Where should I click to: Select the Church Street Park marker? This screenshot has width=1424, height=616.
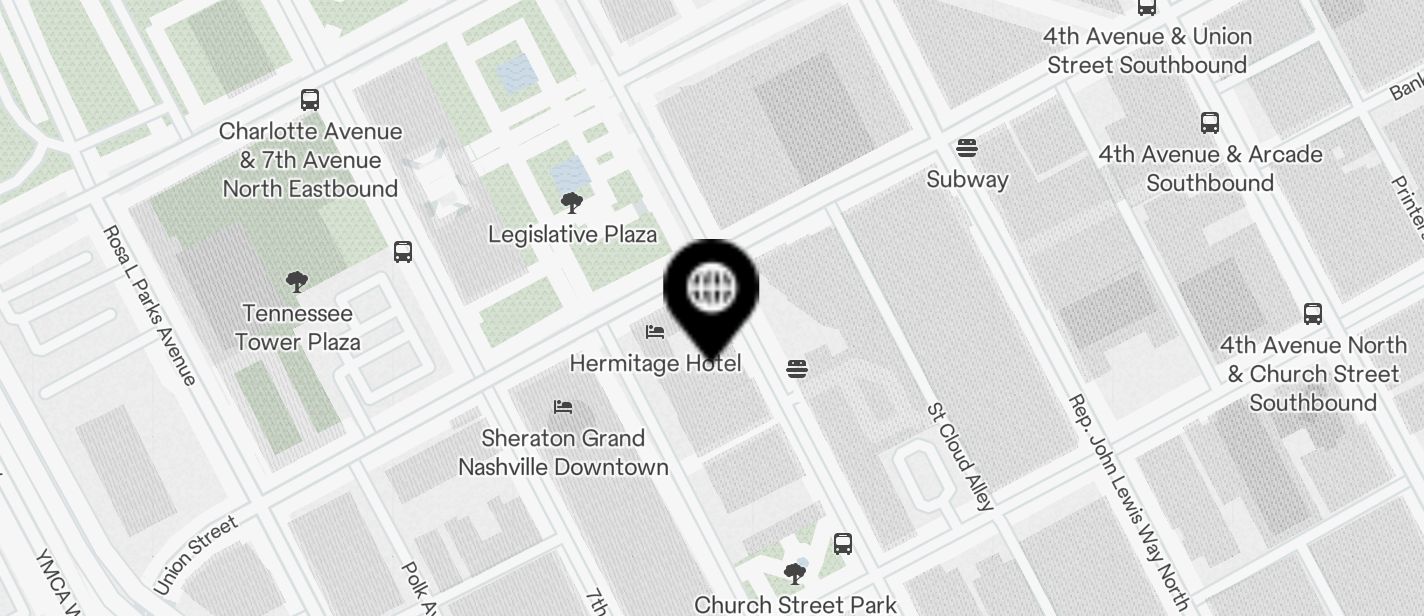tap(795, 575)
